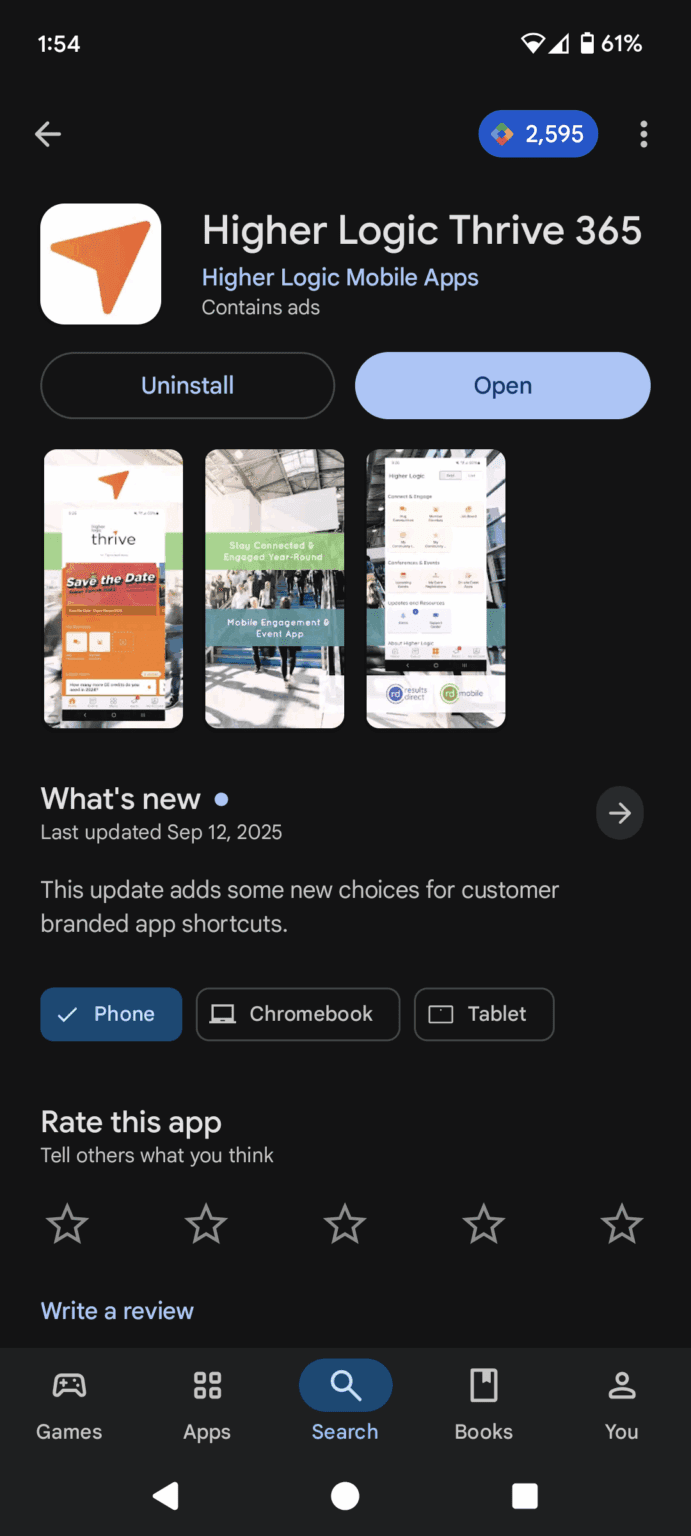The width and height of the screenshot is (691, 1536).
Task: Open the Higher Logic Thrive 365 app
Action: click(x=502, y=386)
